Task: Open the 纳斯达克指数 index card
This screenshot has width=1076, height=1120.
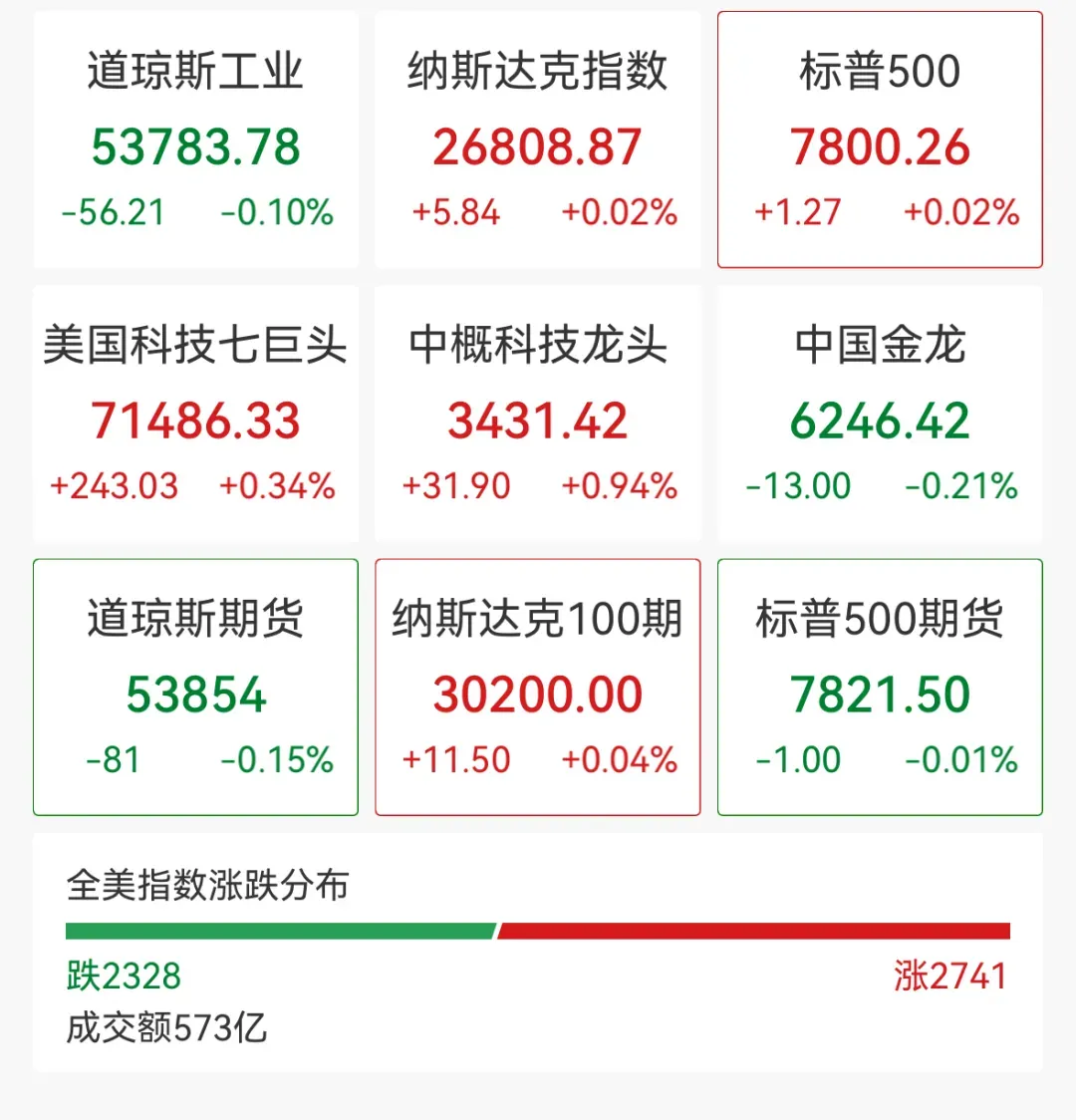Action: coord(538,140)
